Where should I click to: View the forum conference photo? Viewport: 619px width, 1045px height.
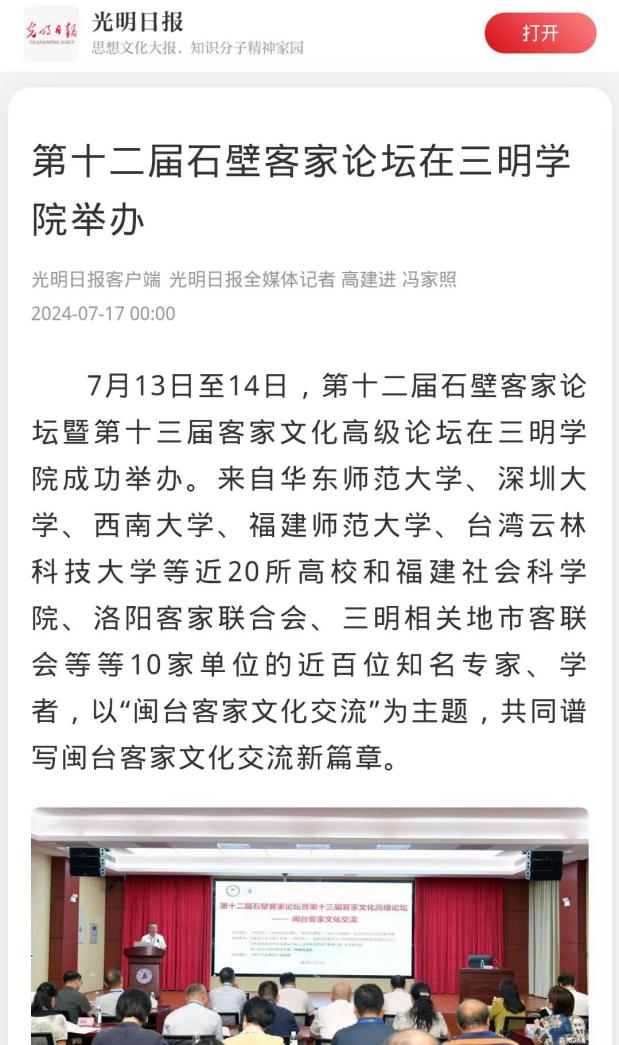(x=310, y=926)
